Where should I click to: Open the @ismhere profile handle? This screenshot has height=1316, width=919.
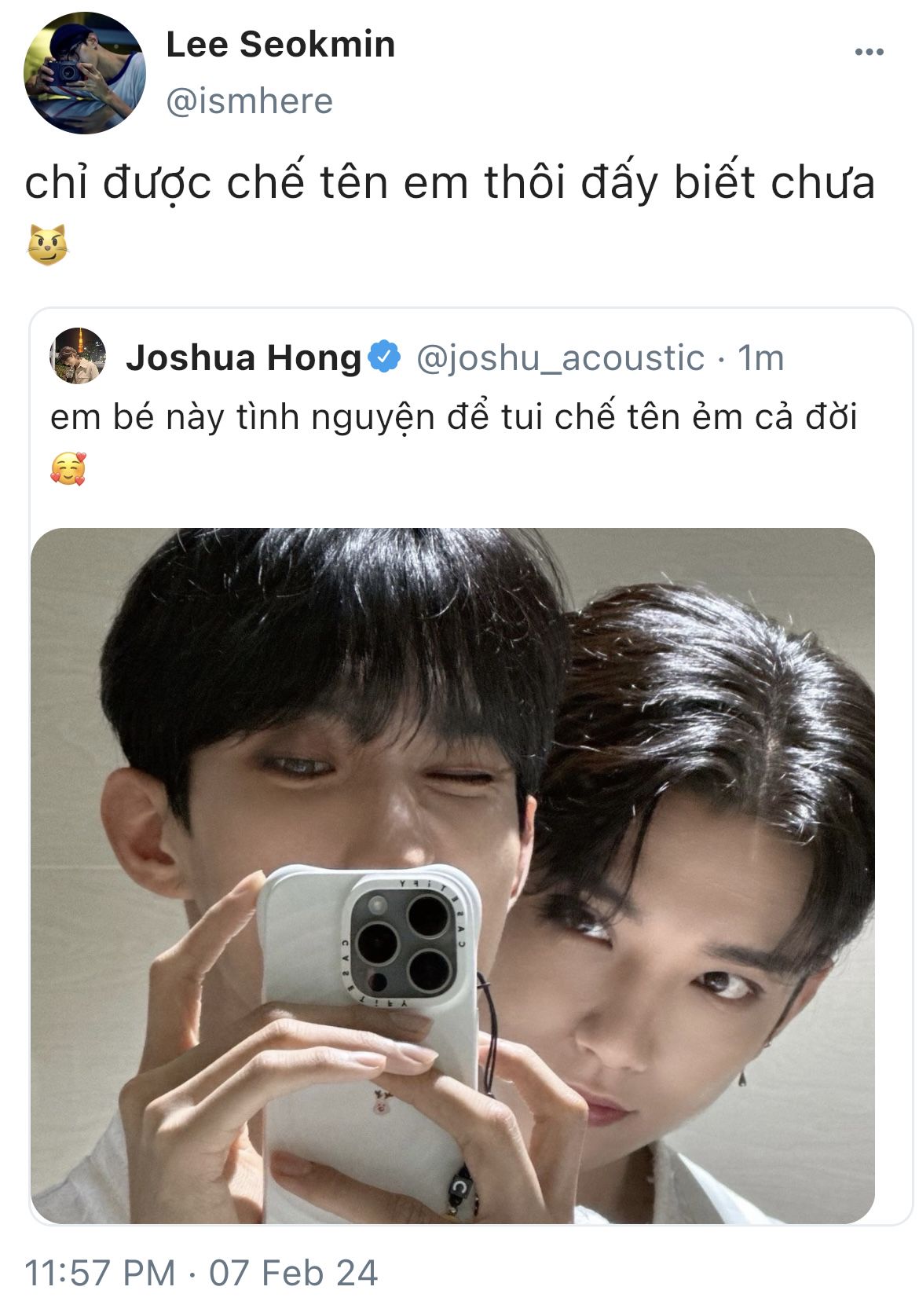coord(250,101)
